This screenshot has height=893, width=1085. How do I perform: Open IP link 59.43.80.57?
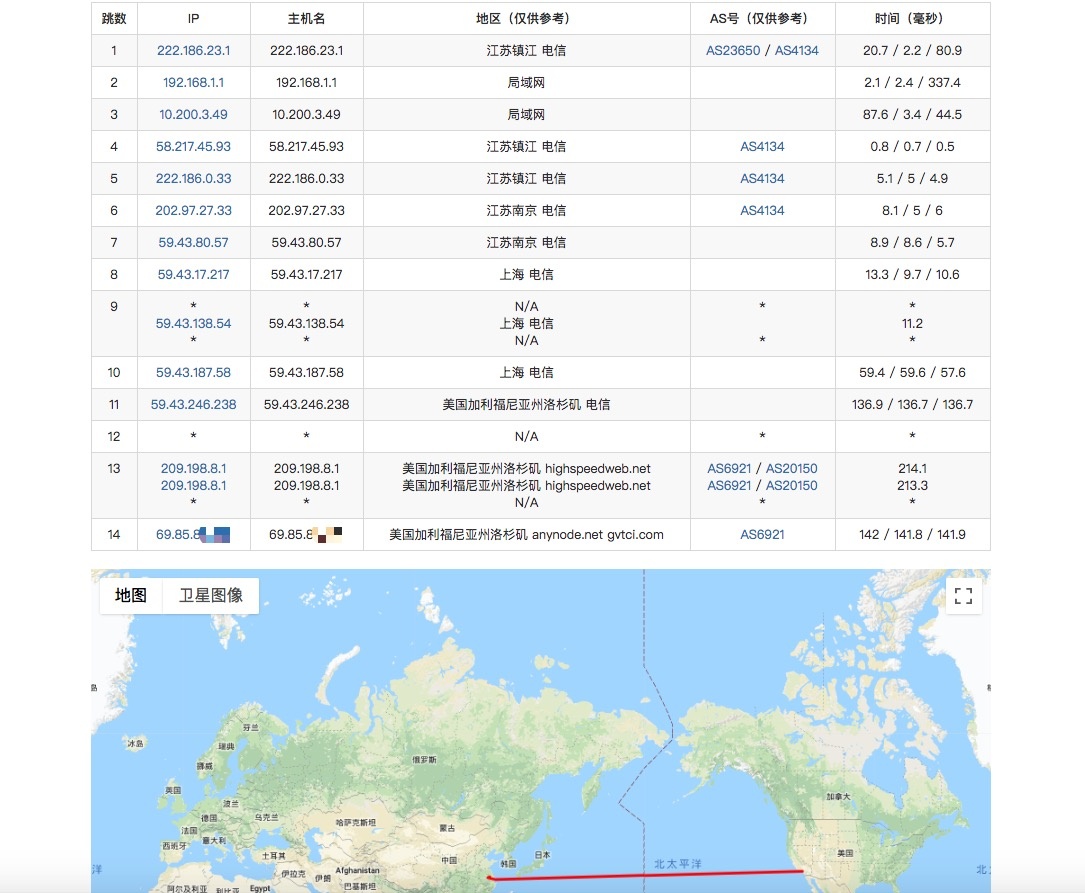pyautogui.click(x=193, y=242)
